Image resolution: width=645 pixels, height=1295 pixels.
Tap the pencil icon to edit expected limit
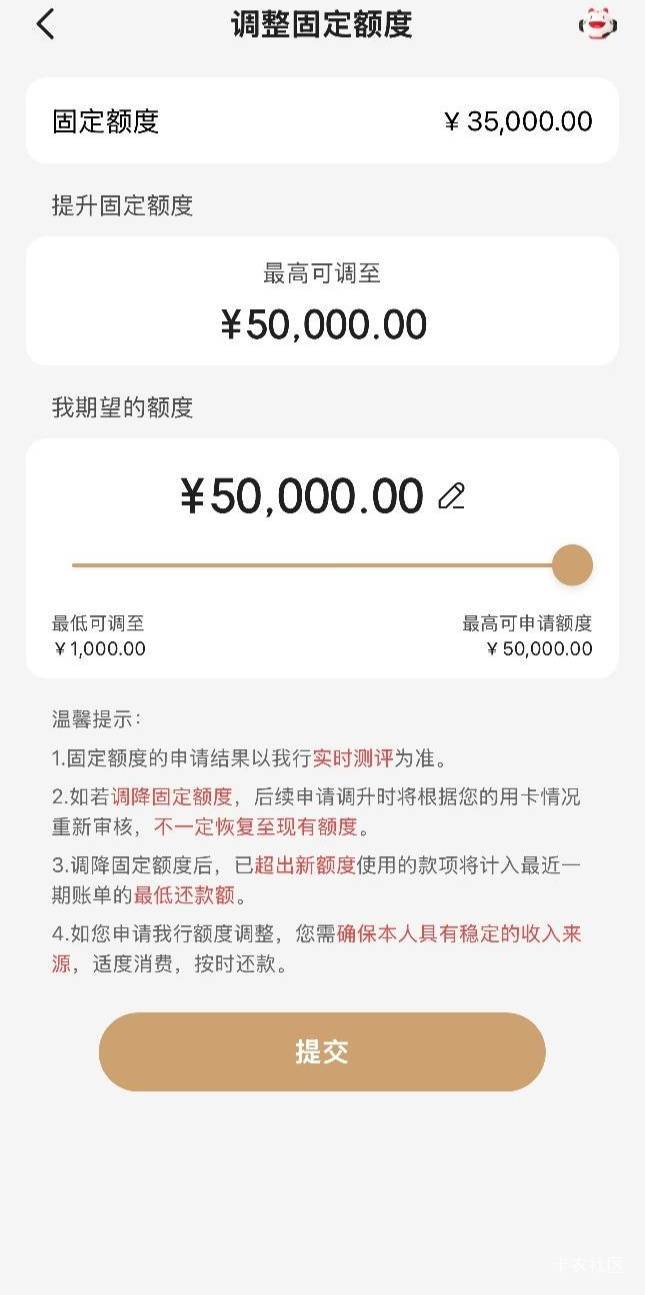452,497
